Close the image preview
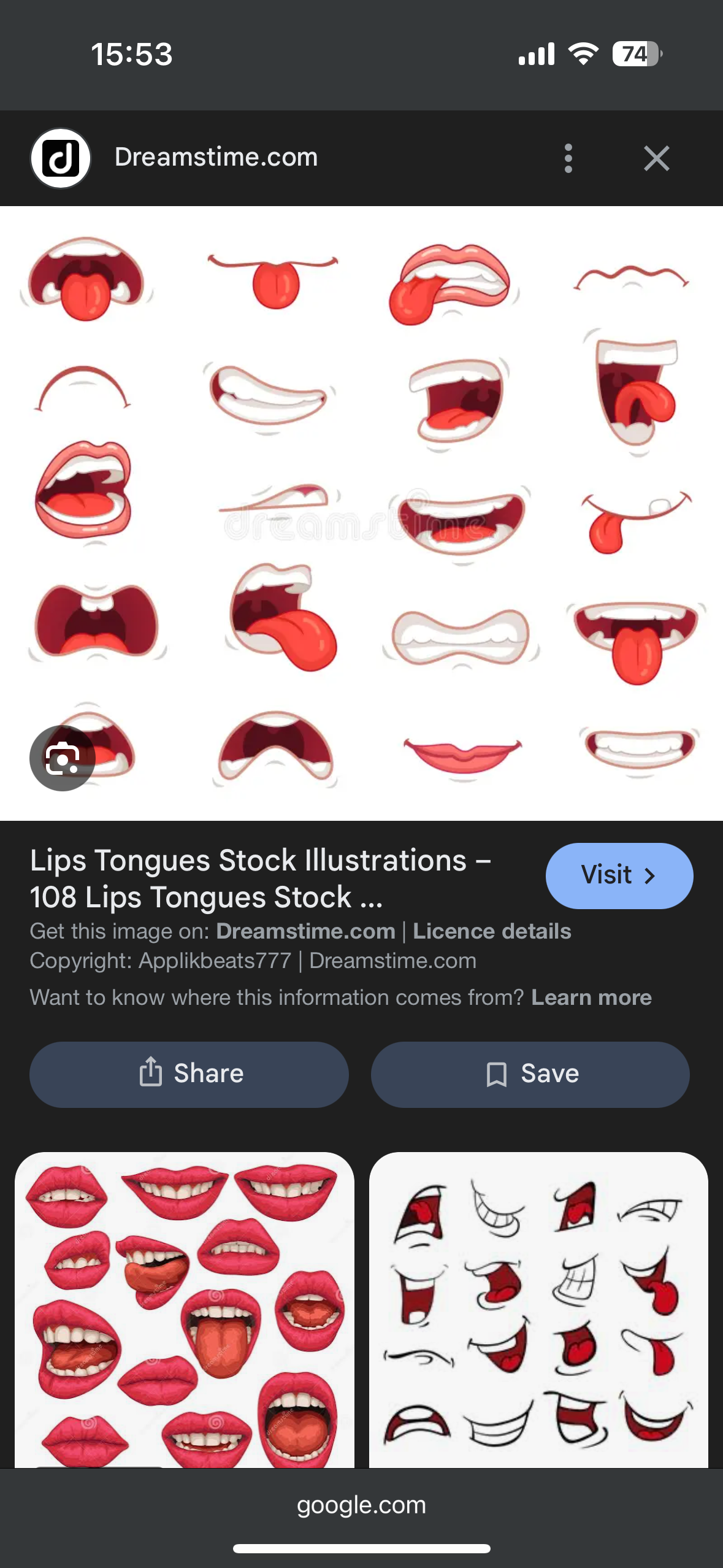 pyautogui.click(x=656, y=158)
